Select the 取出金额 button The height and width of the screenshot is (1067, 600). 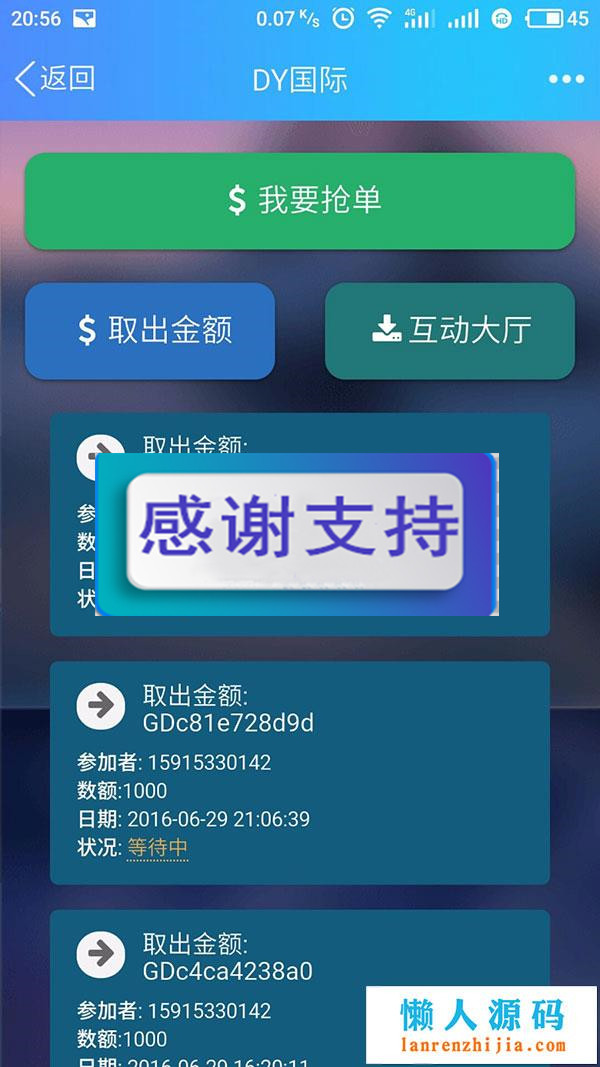click(150, 331)
